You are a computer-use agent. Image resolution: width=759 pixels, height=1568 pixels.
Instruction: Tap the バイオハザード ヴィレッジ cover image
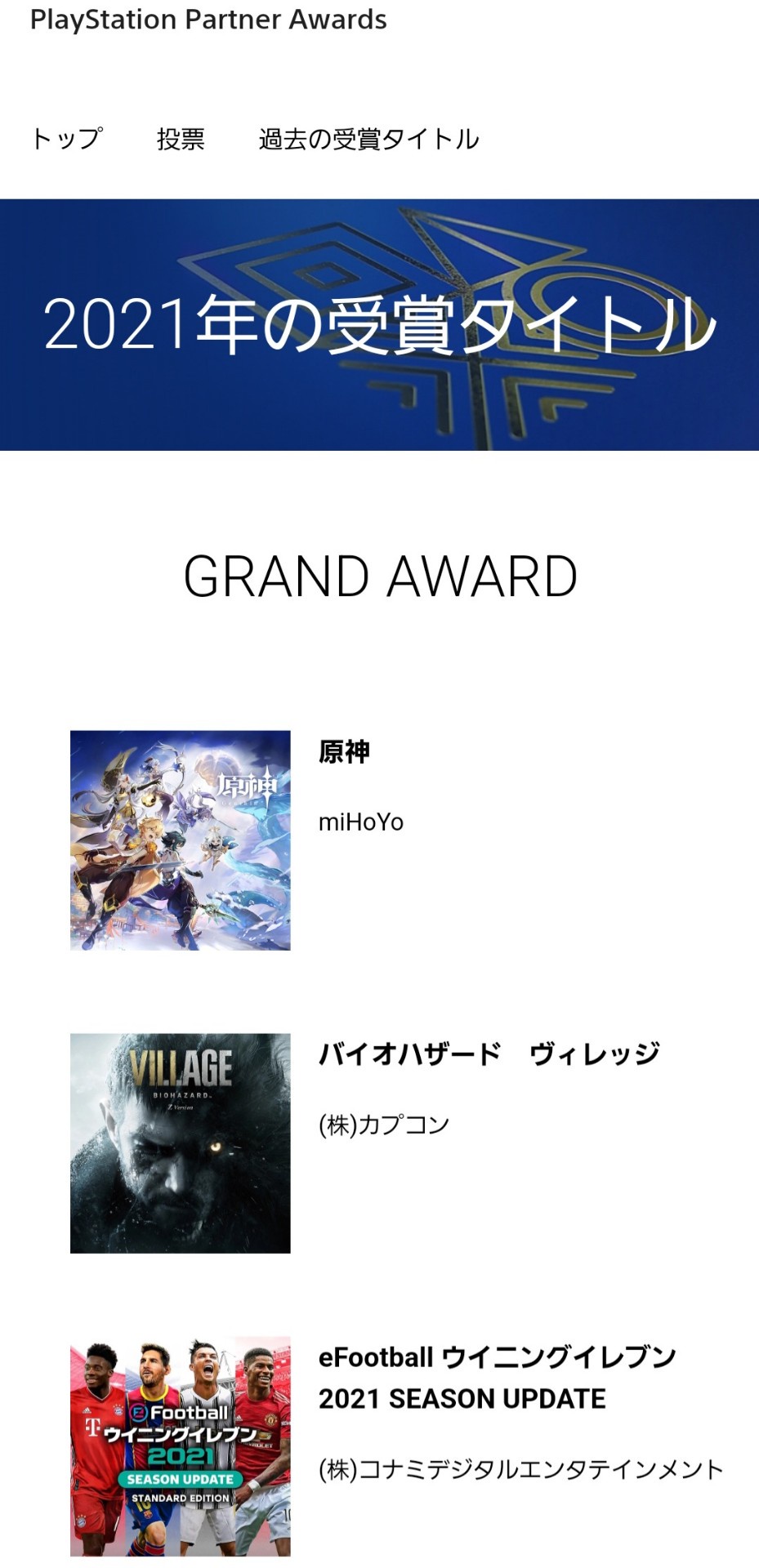(x=181, y=1143)
